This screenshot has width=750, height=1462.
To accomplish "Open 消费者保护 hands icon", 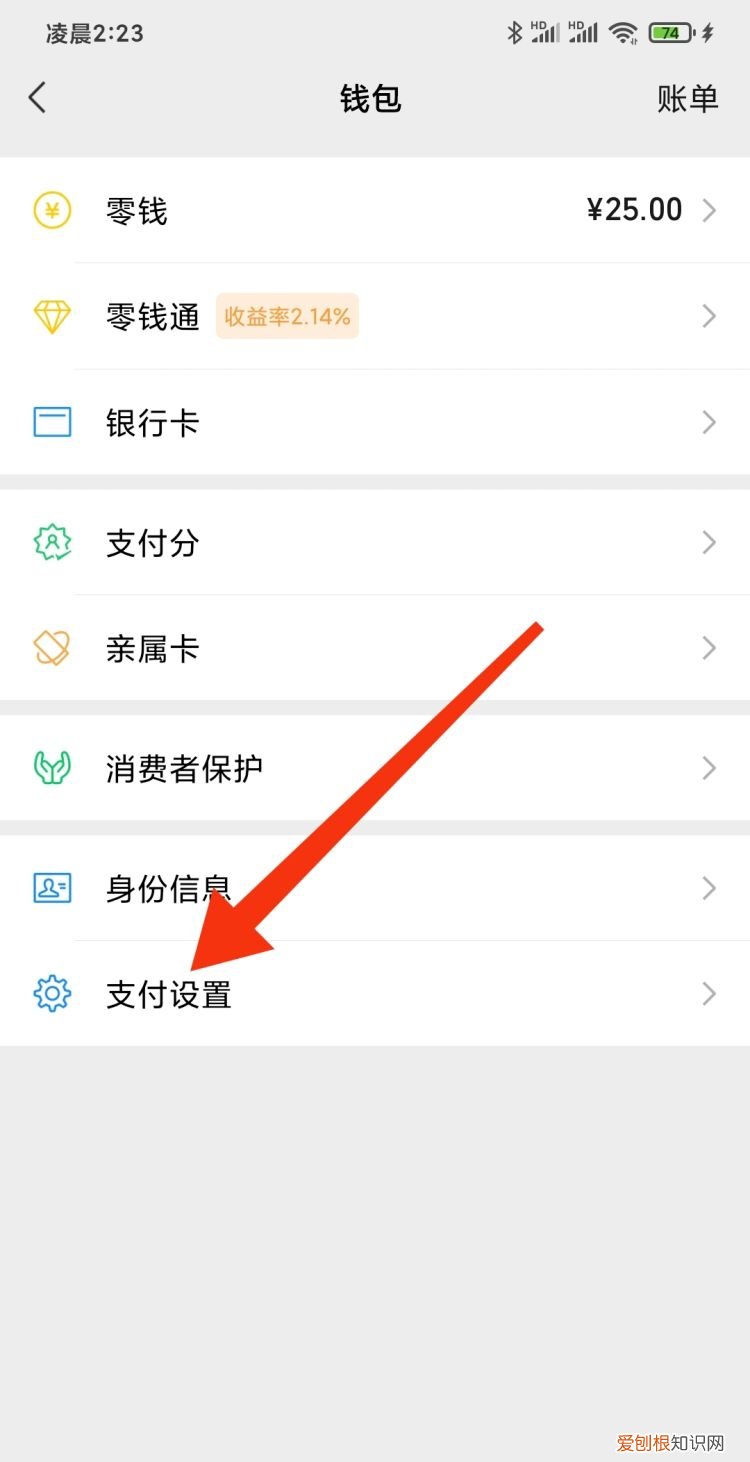I will 51,768.
